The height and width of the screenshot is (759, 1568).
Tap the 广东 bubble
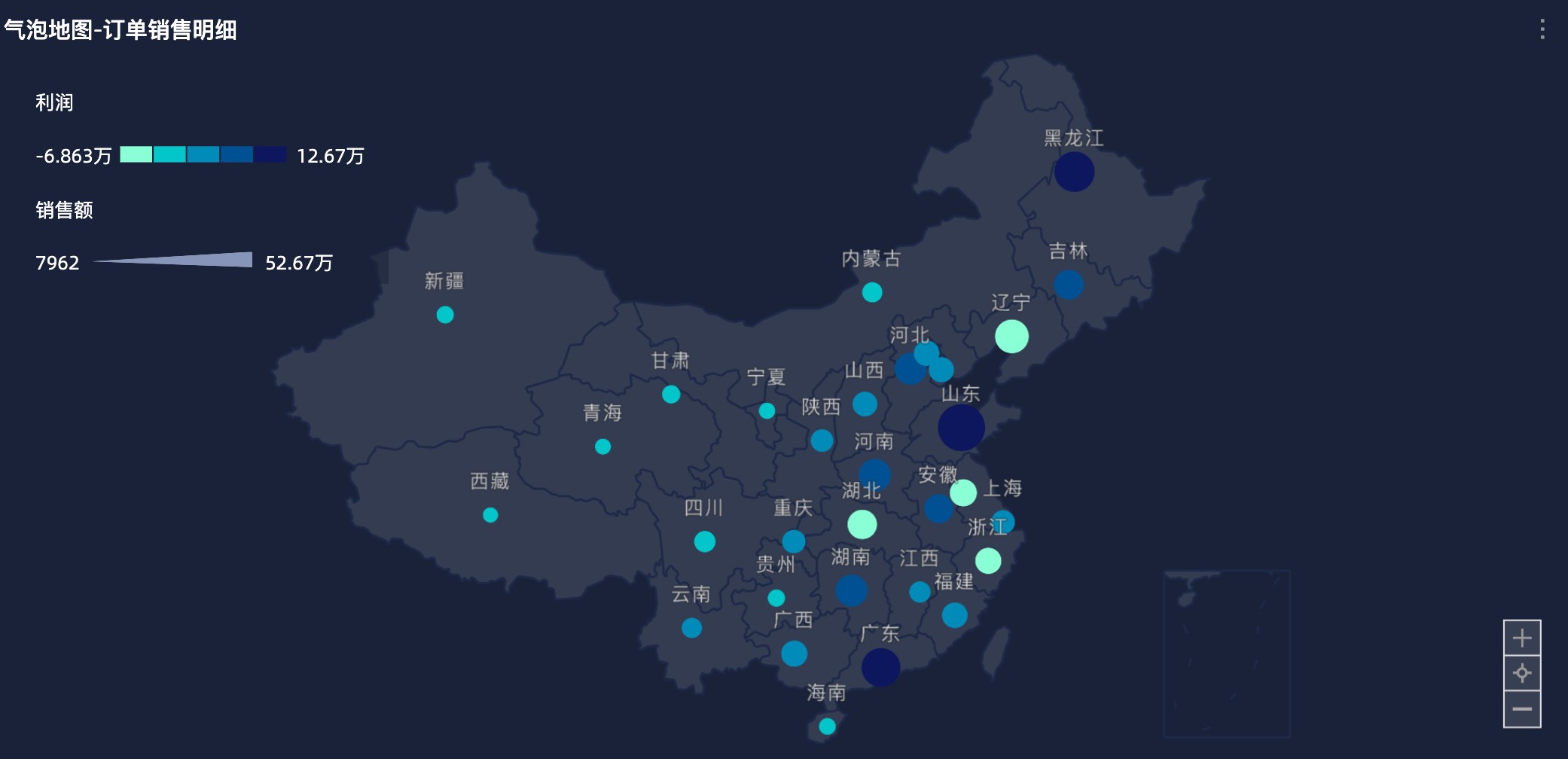(x=880, y=666)
